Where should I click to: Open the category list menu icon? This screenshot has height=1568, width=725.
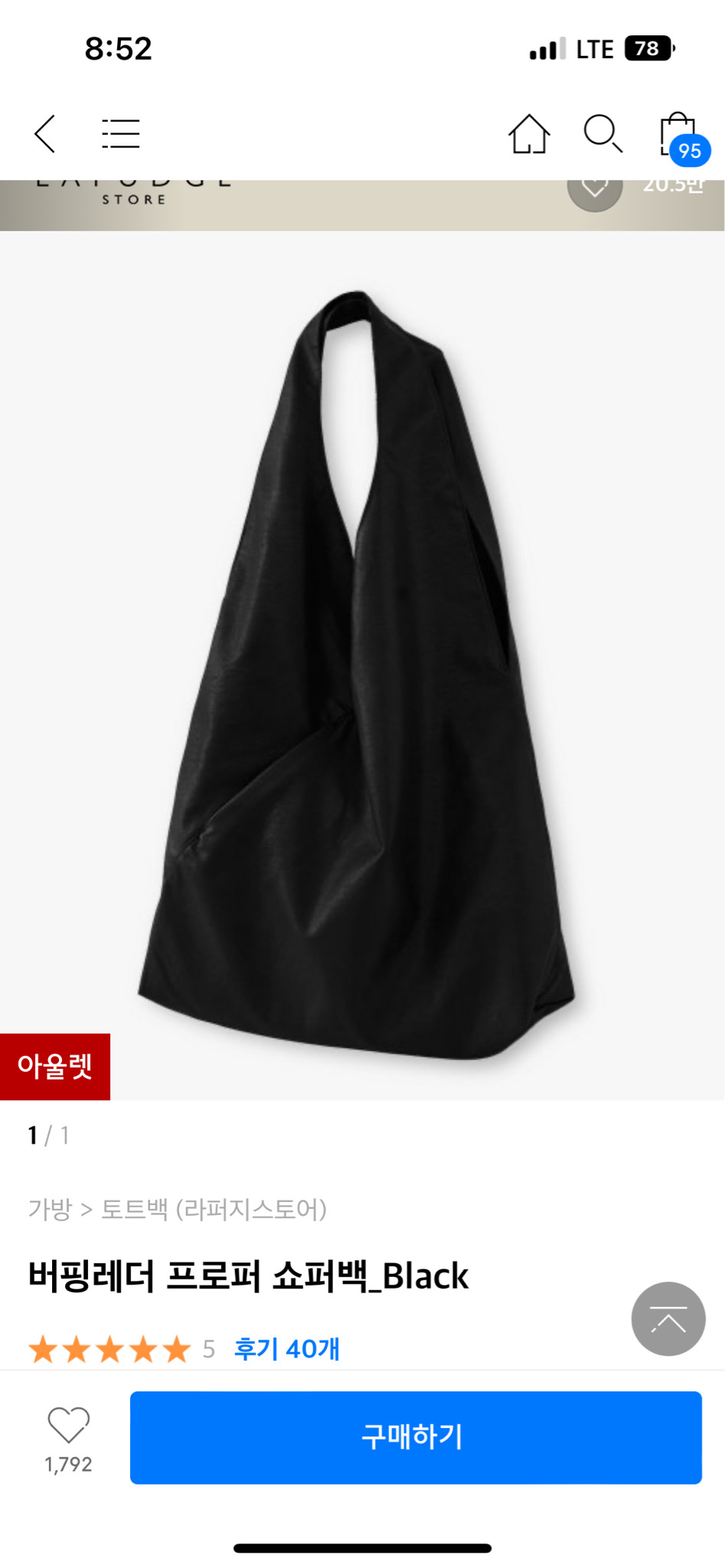pyautogui.click(x=120, y=133)
